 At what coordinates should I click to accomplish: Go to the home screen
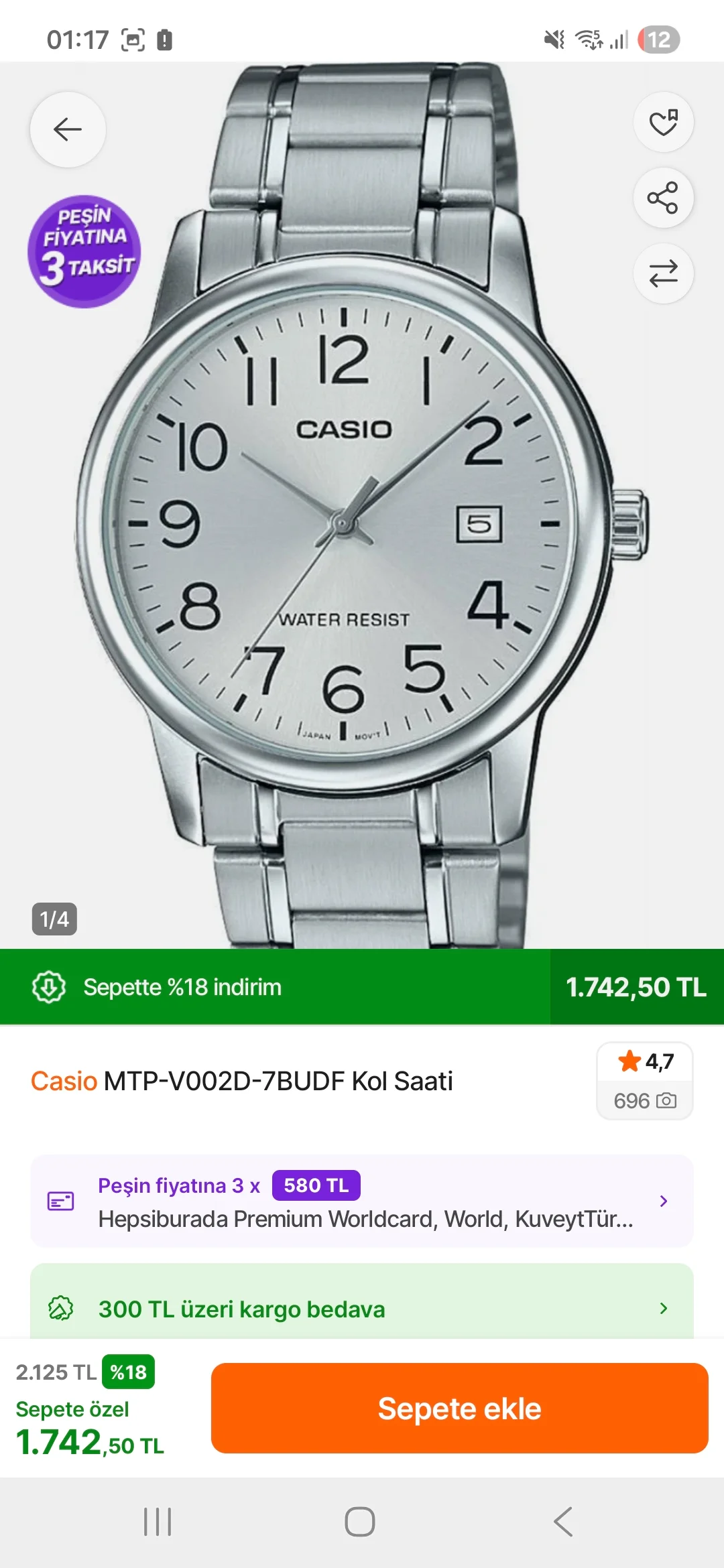pyautogui.click(x=360, y=1522)
